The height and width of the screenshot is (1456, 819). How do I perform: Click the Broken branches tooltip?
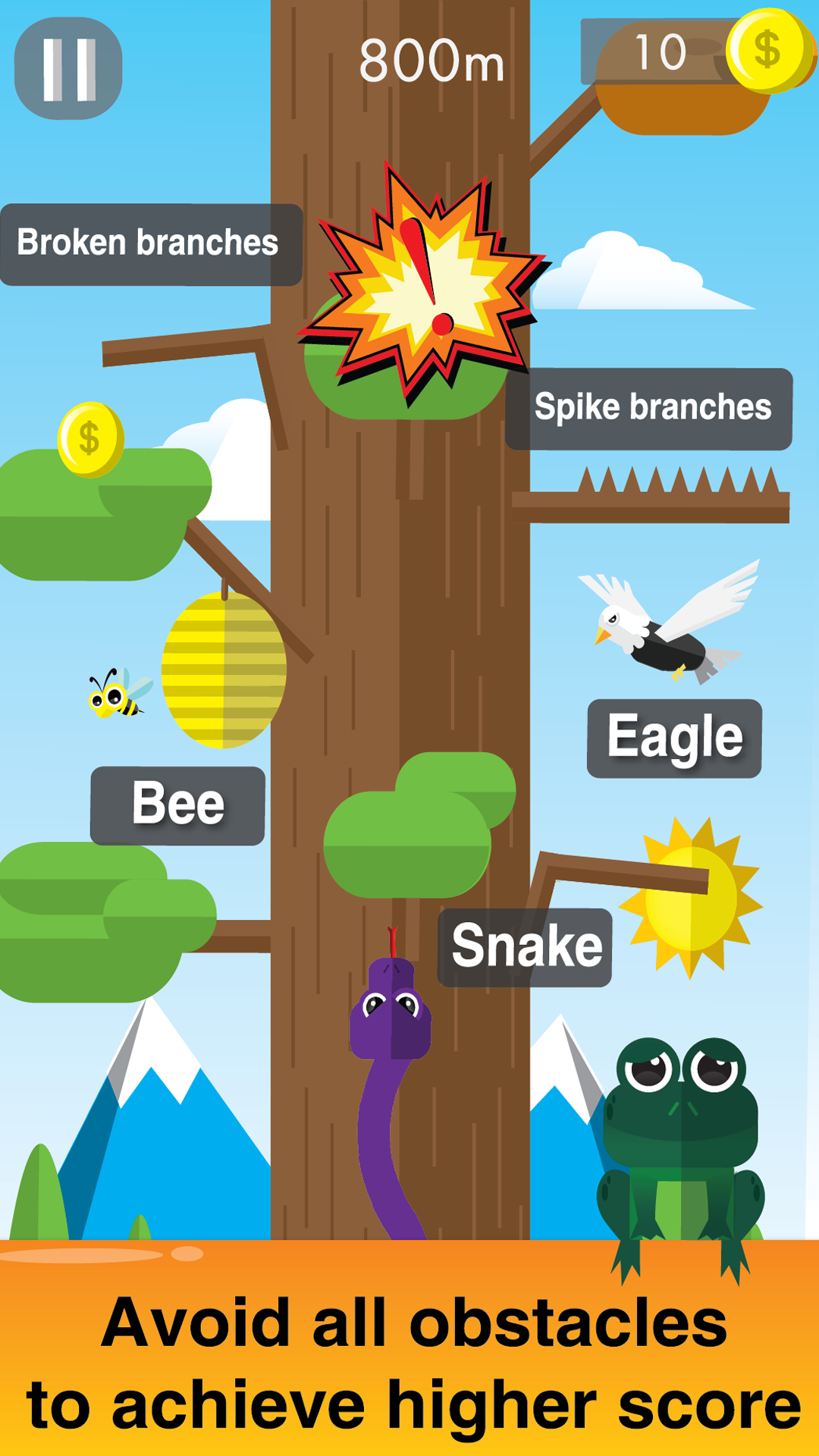click(148, 243)
